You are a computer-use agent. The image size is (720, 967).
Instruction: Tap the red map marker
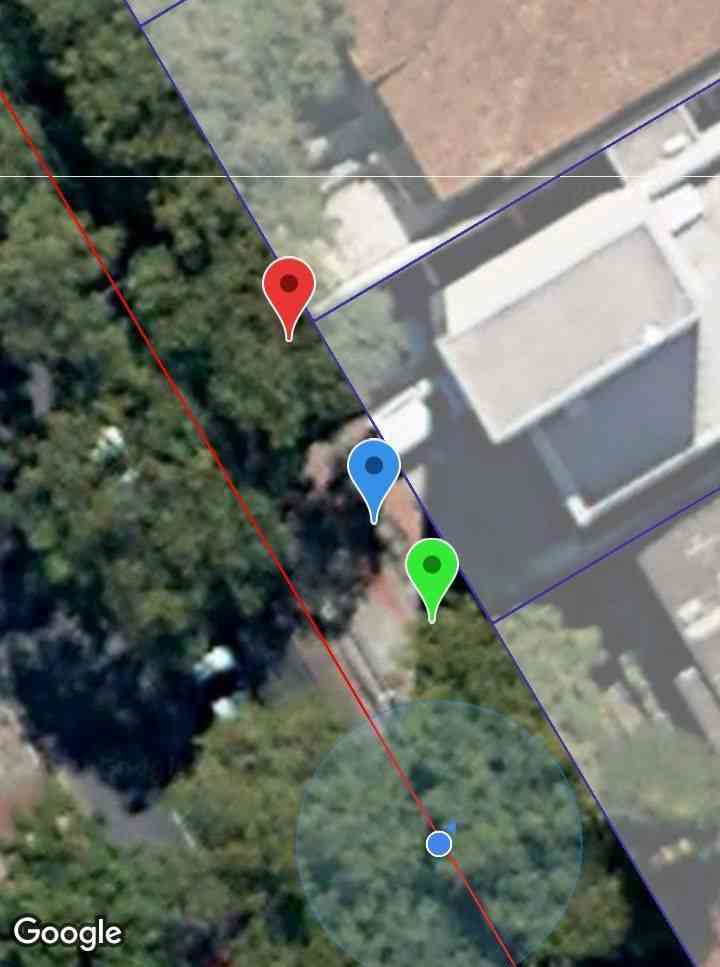click(x=289, y=287)
